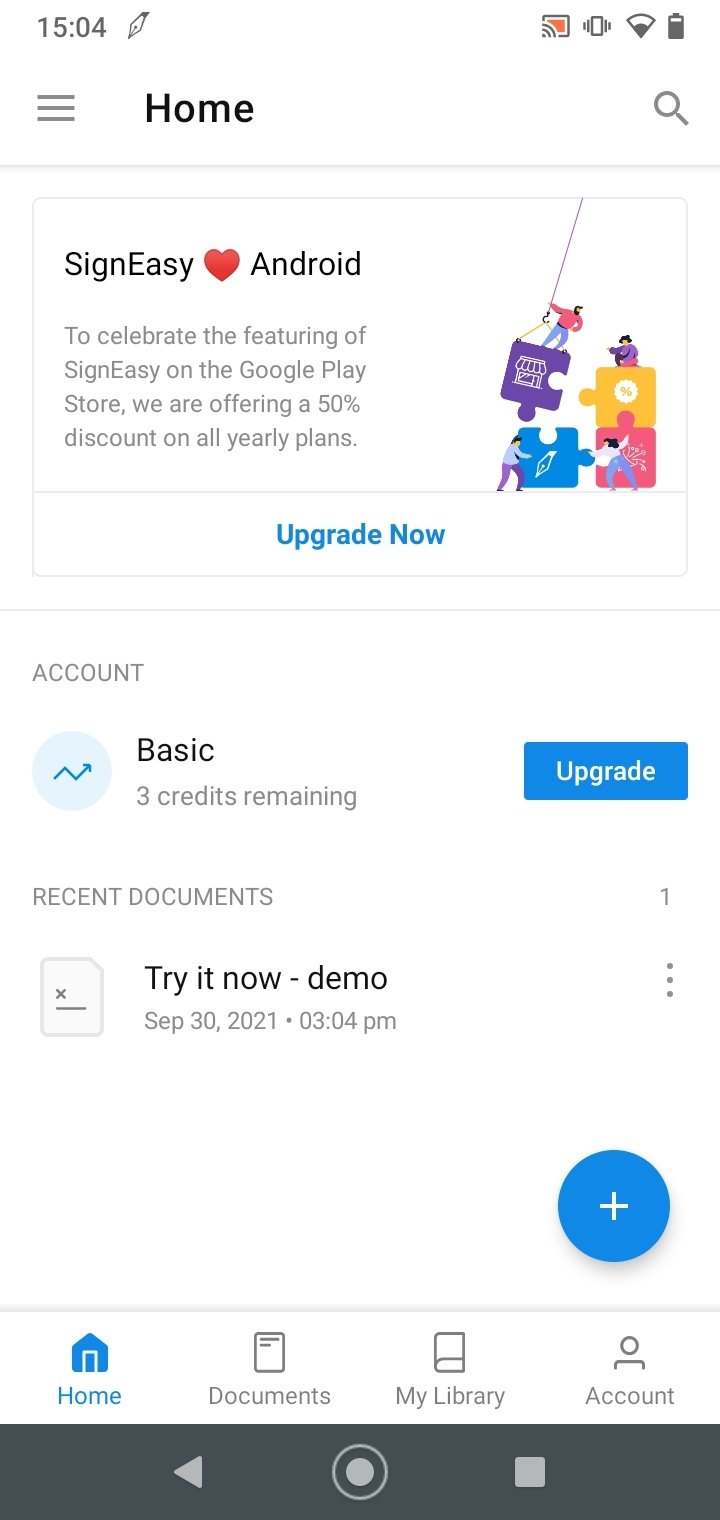The image size is (720, 1520).
Task: Go to the My Library tab
Action: click(x=450, y=1370)
